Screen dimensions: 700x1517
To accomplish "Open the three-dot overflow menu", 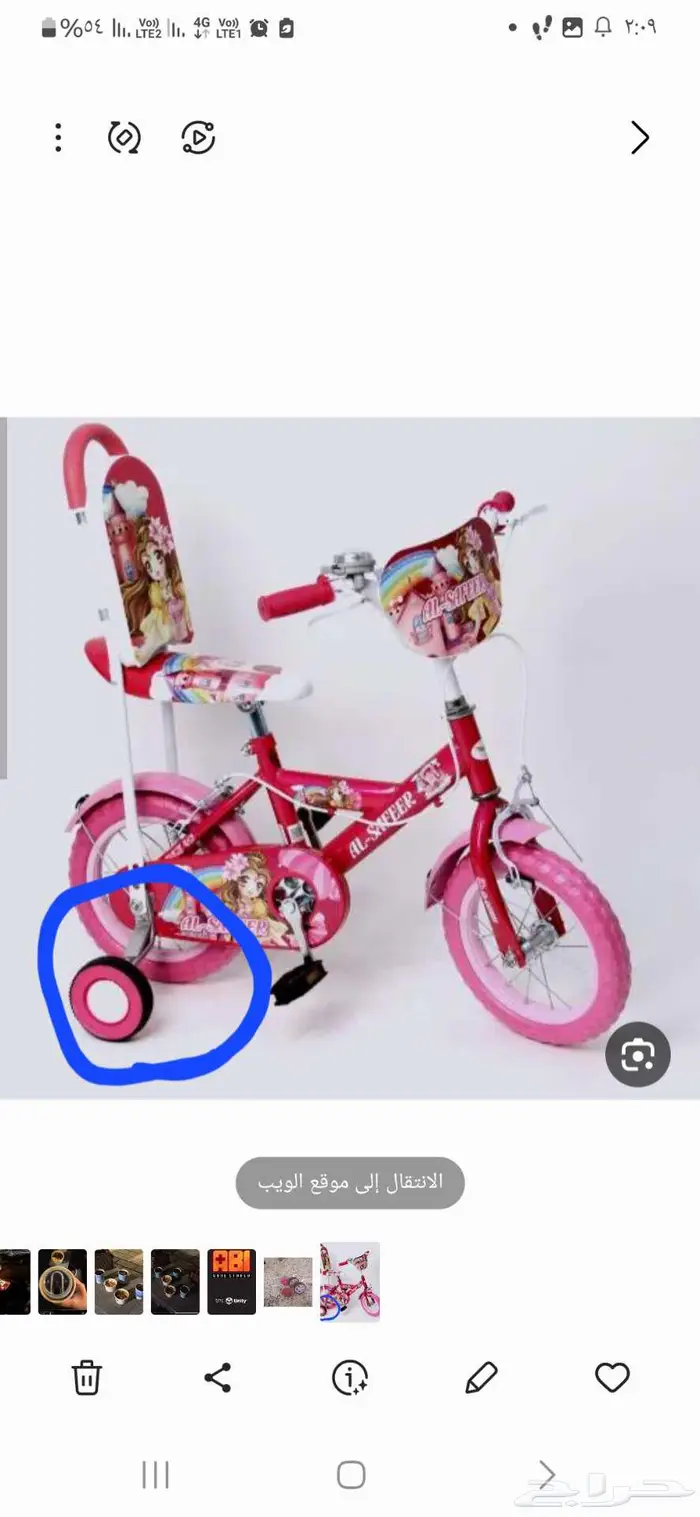I will point(58,138).
